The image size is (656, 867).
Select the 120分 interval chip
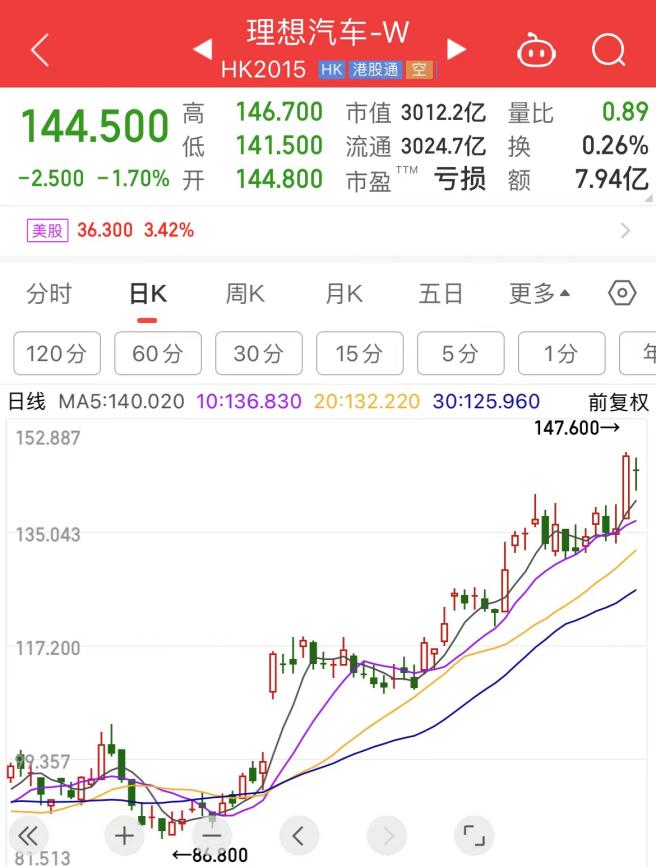click(x=57, y=353)
